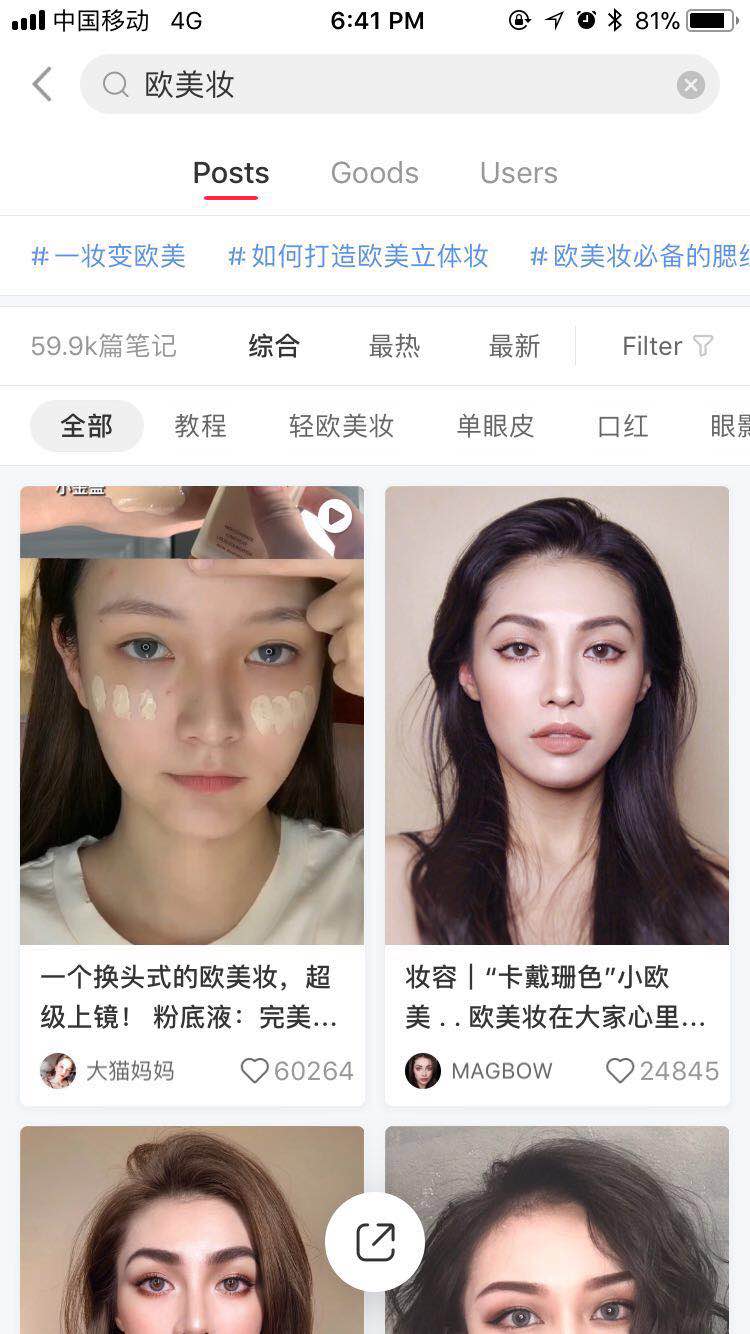This screenshot has width=750, height=1334.
Task: Clear the search text
Action: click(690, 85)
